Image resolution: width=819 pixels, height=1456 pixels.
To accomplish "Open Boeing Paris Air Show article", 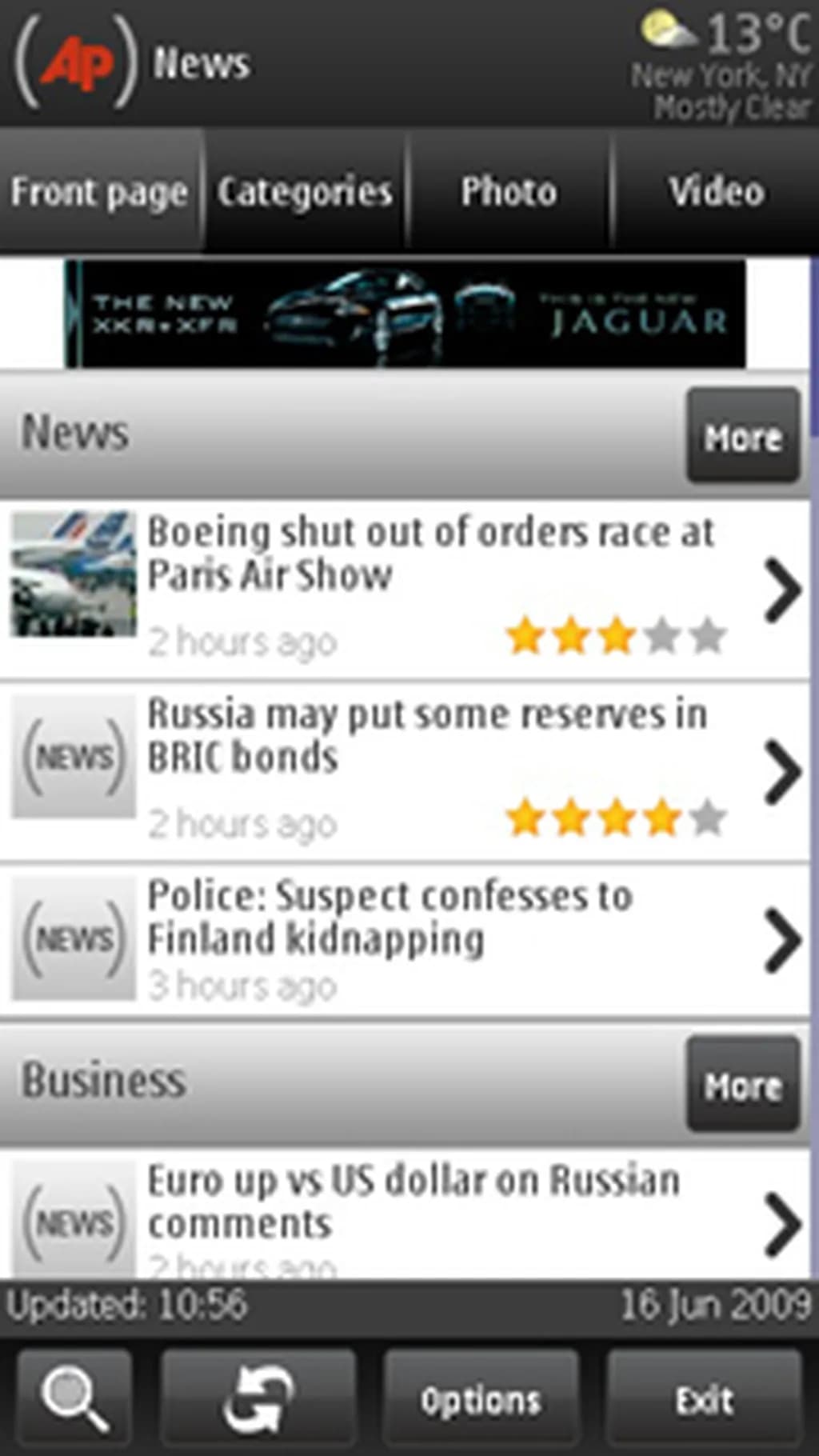I will (x=430, y=554).
